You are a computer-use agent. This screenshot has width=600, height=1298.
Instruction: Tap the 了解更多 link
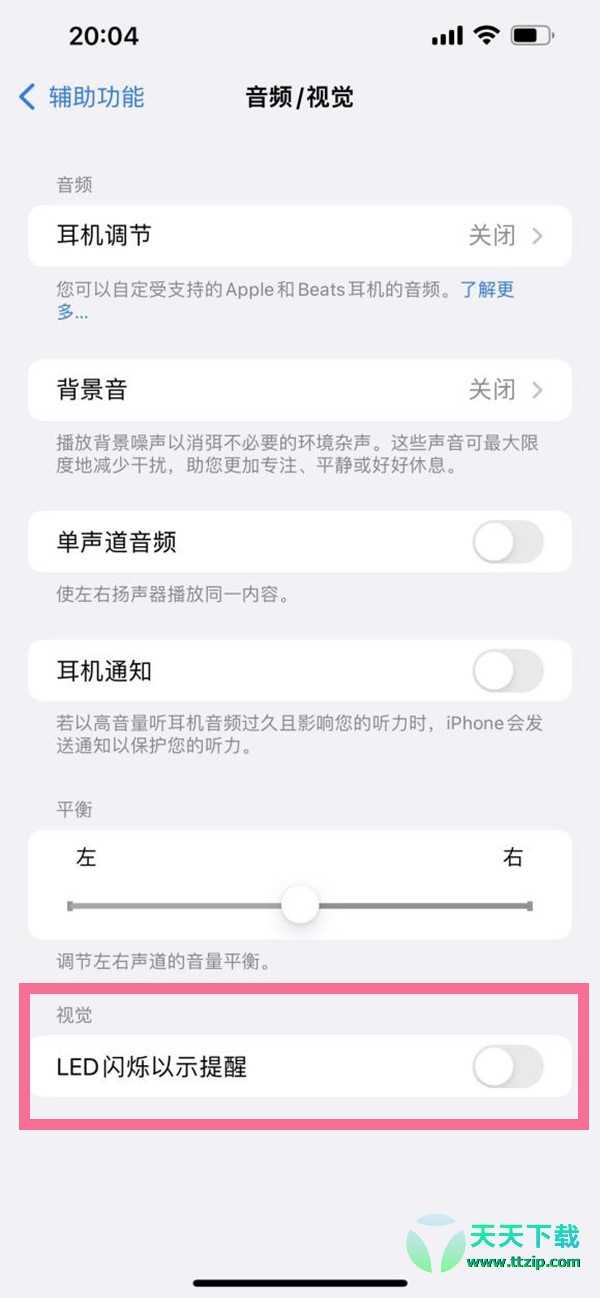pos(487,291)
